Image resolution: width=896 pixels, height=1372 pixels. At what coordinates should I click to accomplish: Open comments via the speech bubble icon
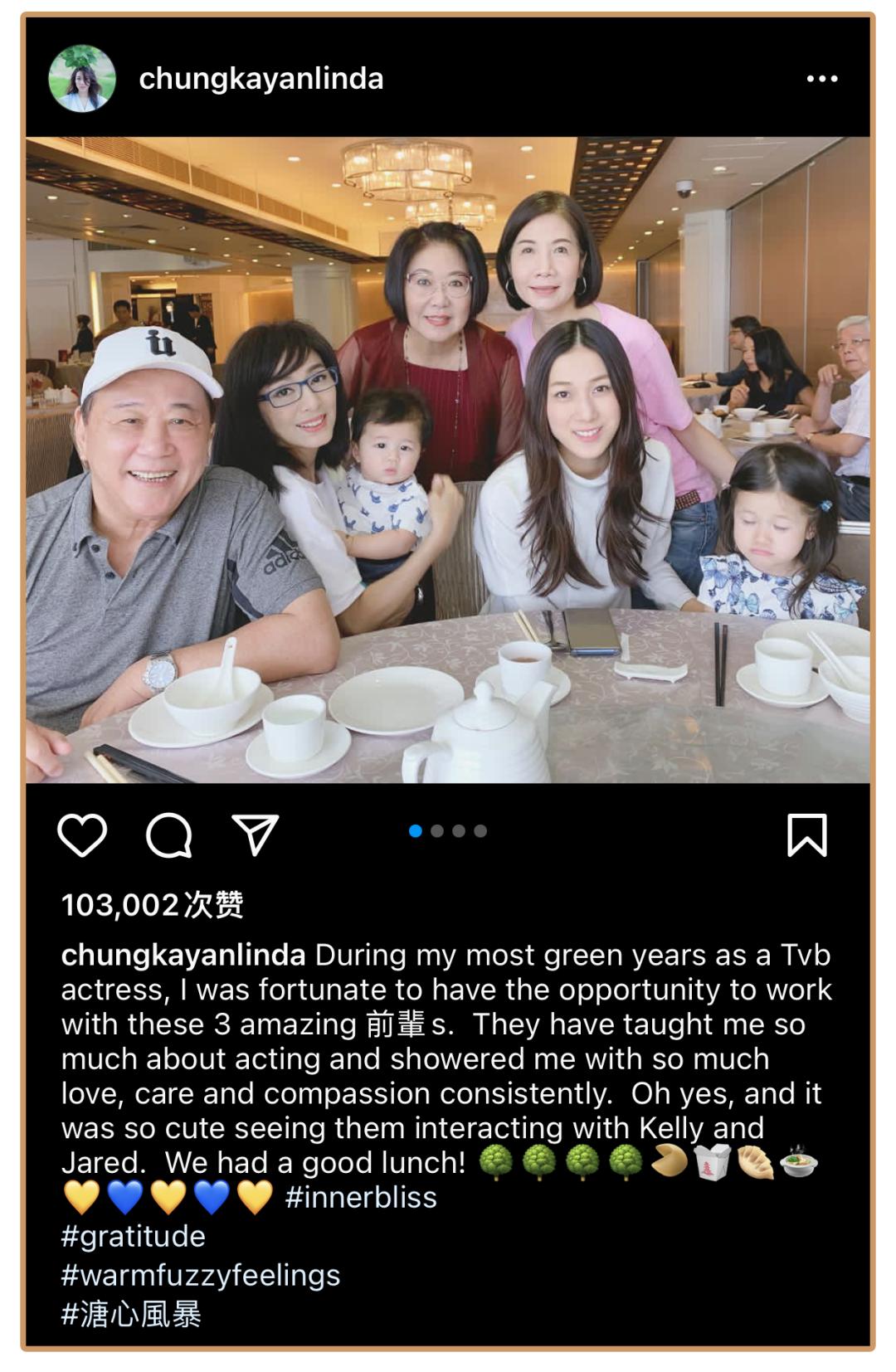click(x=169, y=834)
